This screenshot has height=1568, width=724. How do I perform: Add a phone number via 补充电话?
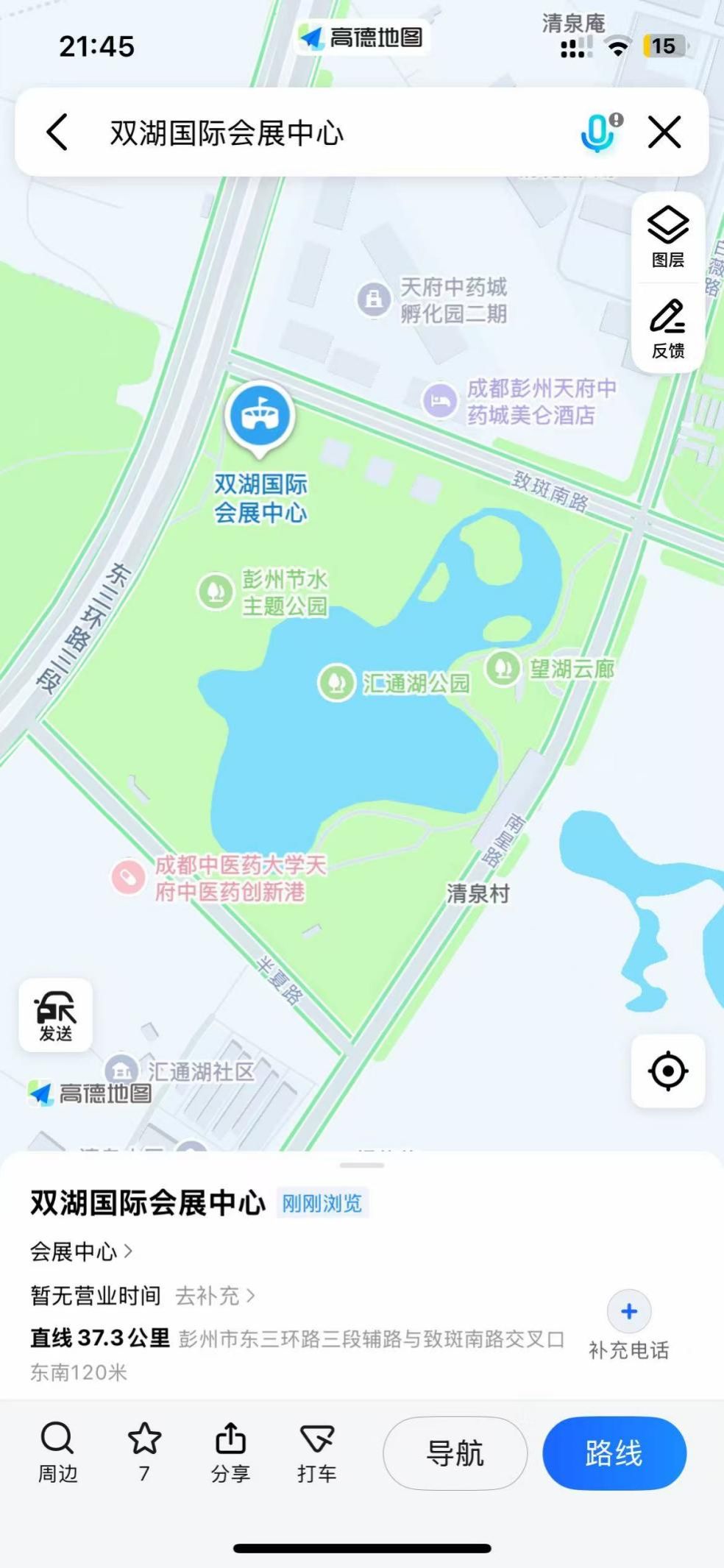(x=629, y=1325)
